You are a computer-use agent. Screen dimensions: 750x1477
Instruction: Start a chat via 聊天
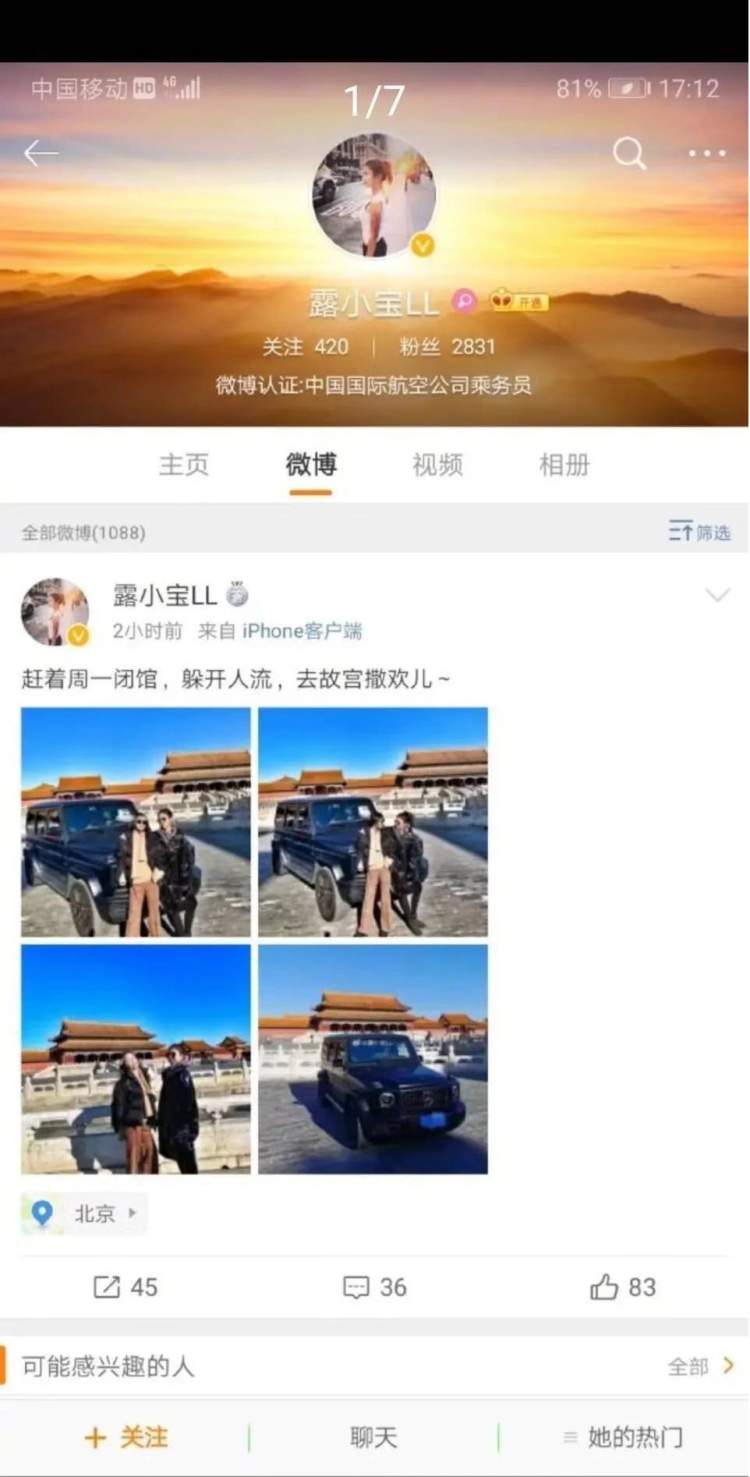tap(374, 1438)
